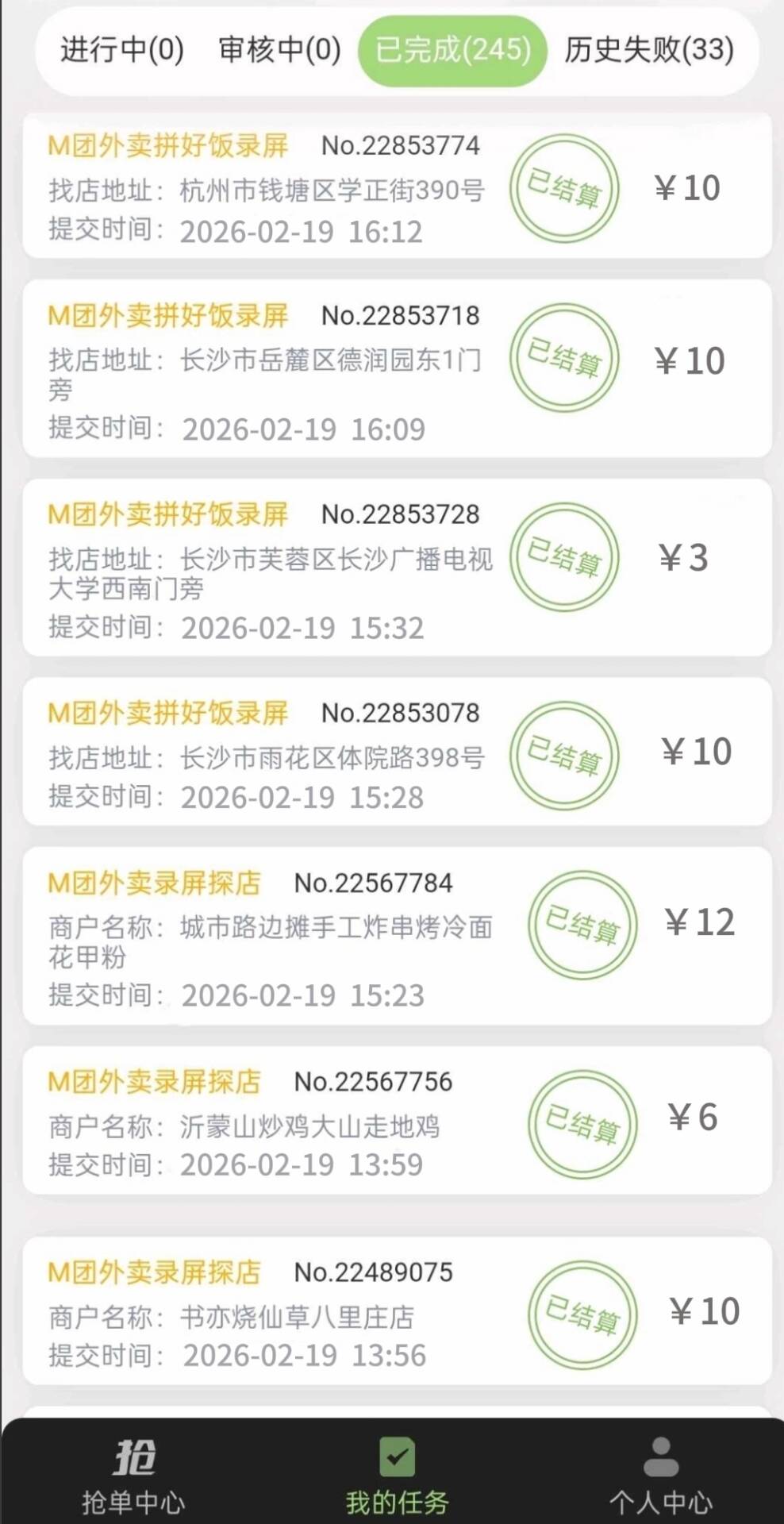This screenshot has width=784, height=1524.
Task: Switch to 个人中心 profile tab
Action: click(660, 1478)
